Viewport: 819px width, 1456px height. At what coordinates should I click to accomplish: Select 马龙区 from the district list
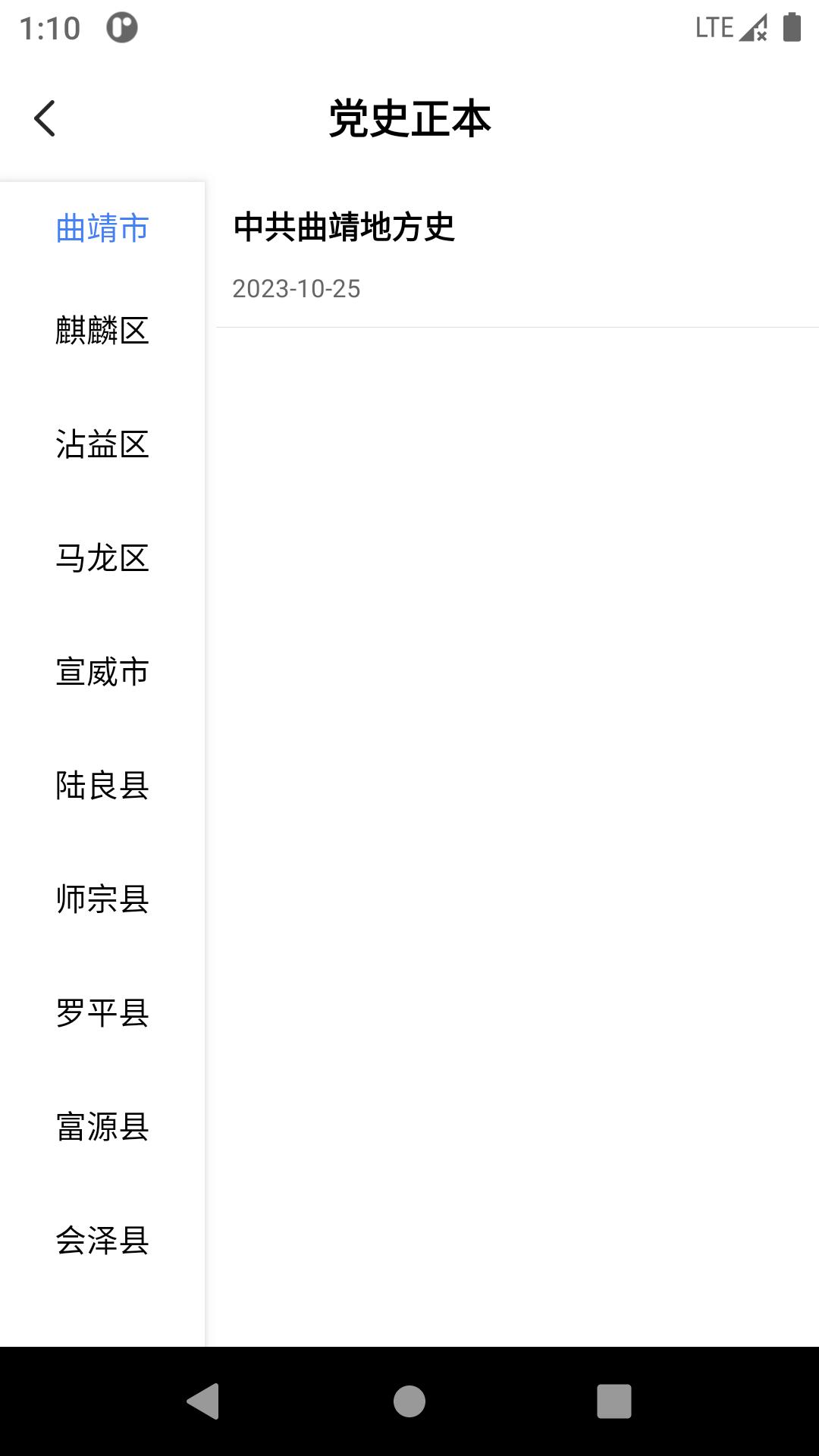(102, 560)
